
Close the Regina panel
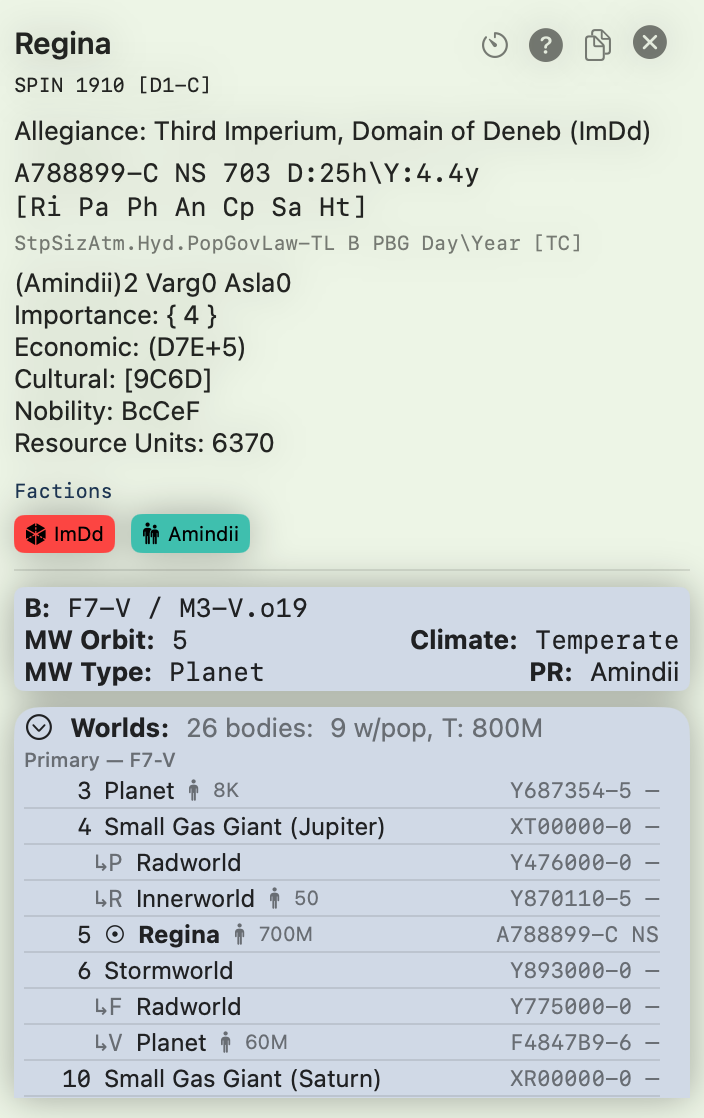[650, 43]
